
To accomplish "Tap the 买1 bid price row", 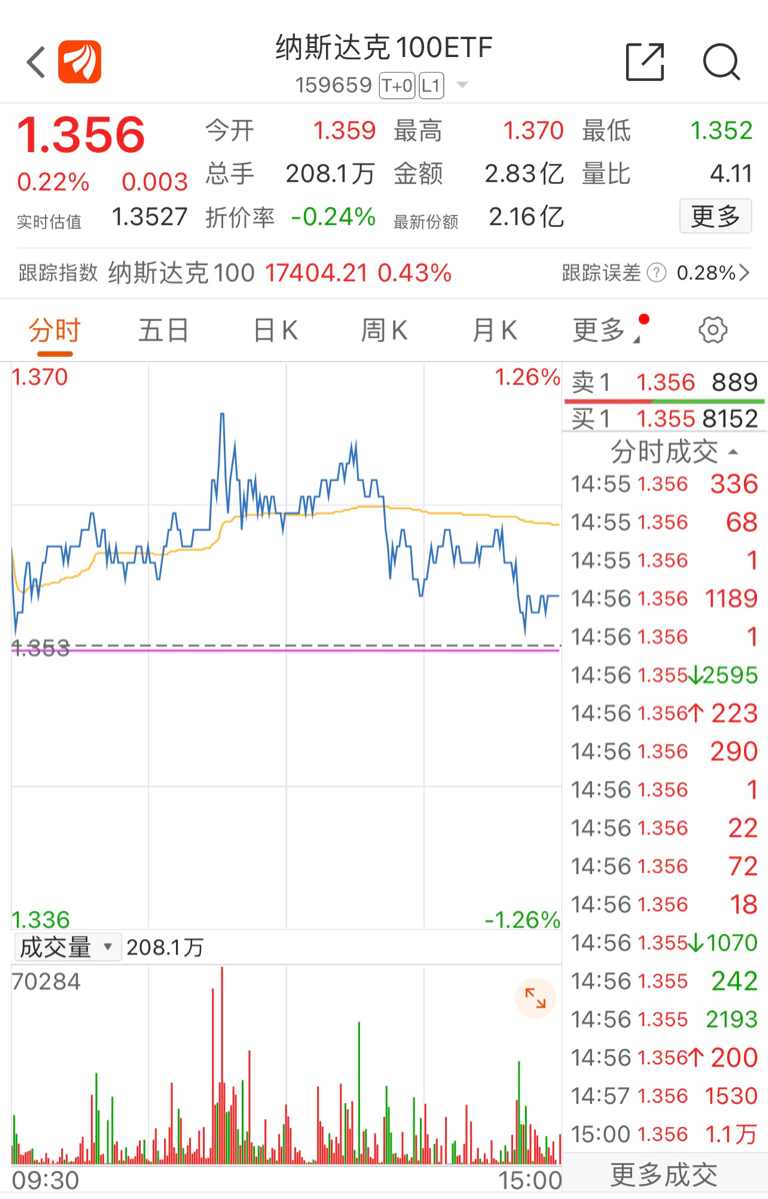I will pyautogui.click(x=665, y=419).
